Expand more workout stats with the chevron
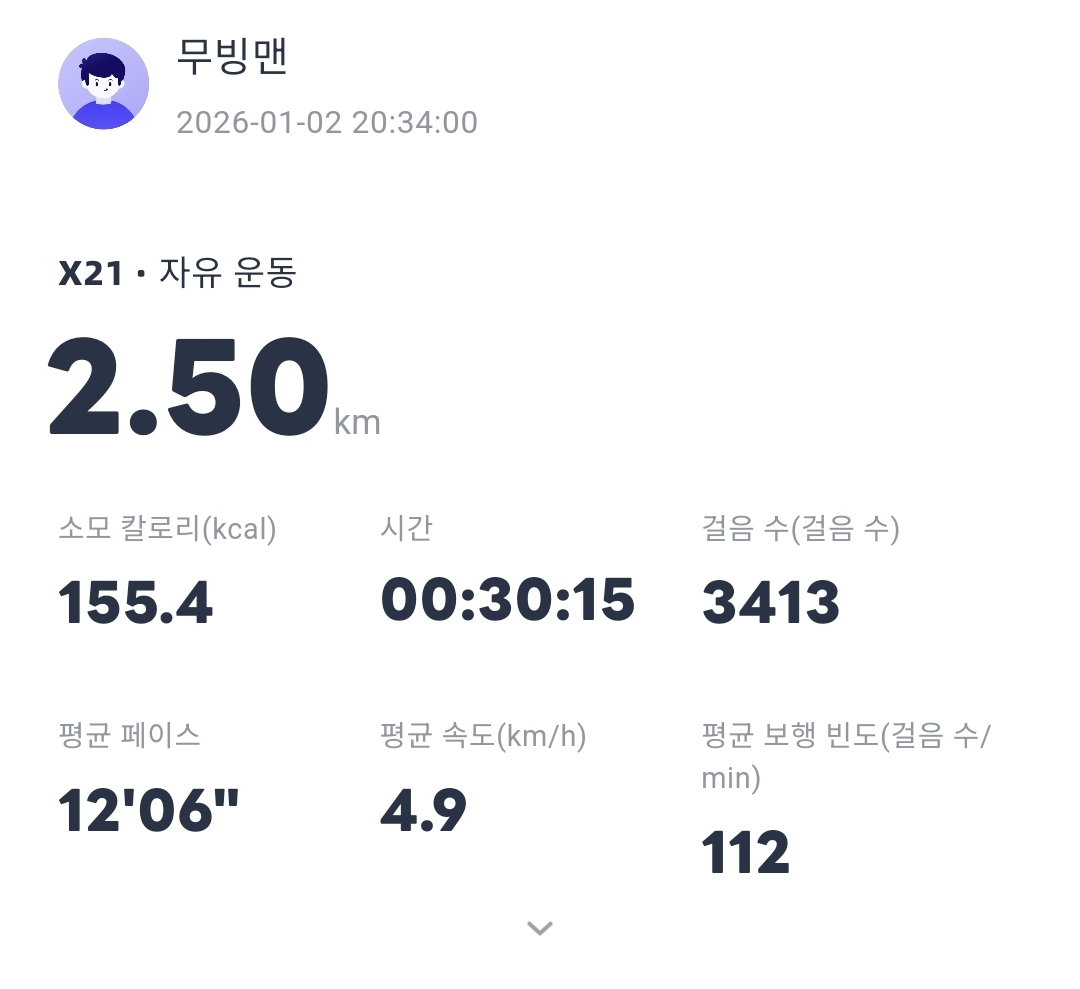This screenshot has width=1080, height=989. point(540,928)
